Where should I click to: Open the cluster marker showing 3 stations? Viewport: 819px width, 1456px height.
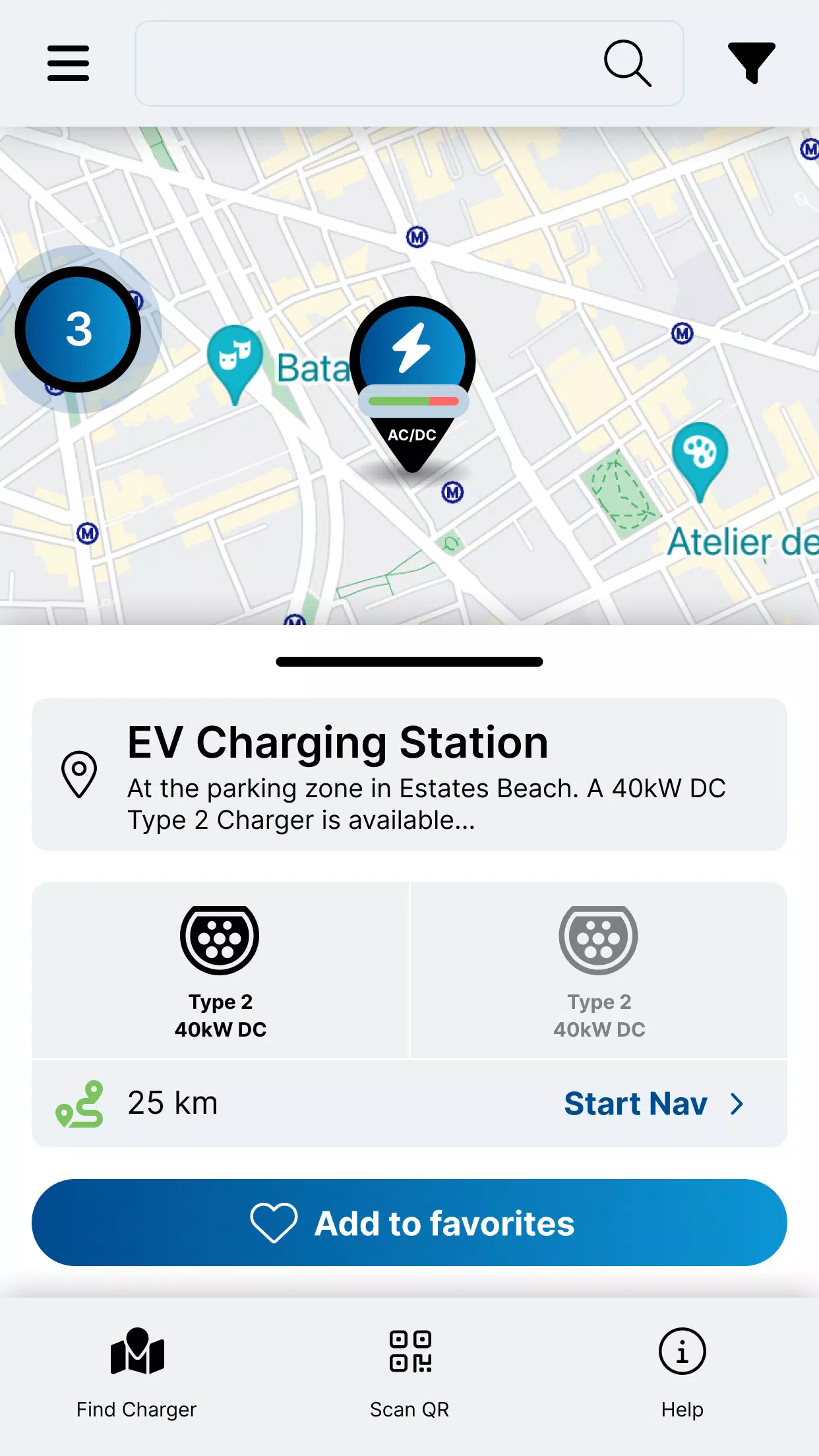coord(78,329)
